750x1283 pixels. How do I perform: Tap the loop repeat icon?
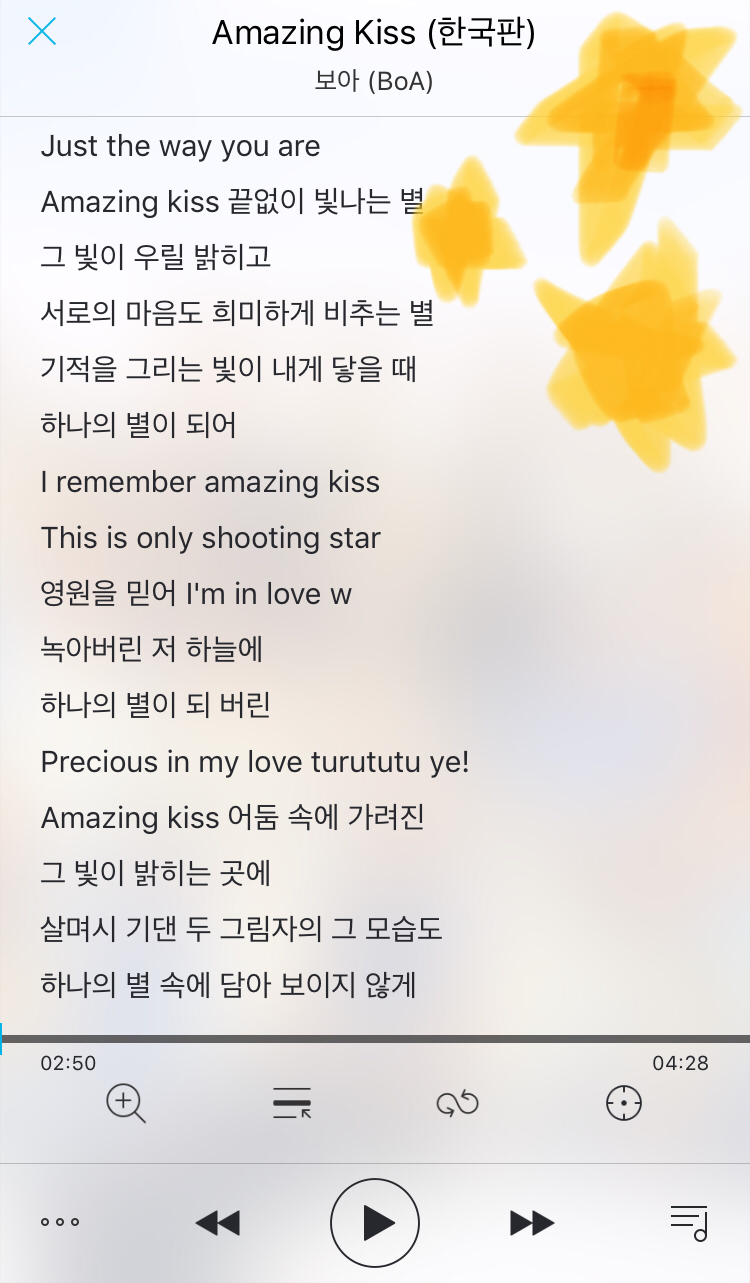click(458, 1104)
